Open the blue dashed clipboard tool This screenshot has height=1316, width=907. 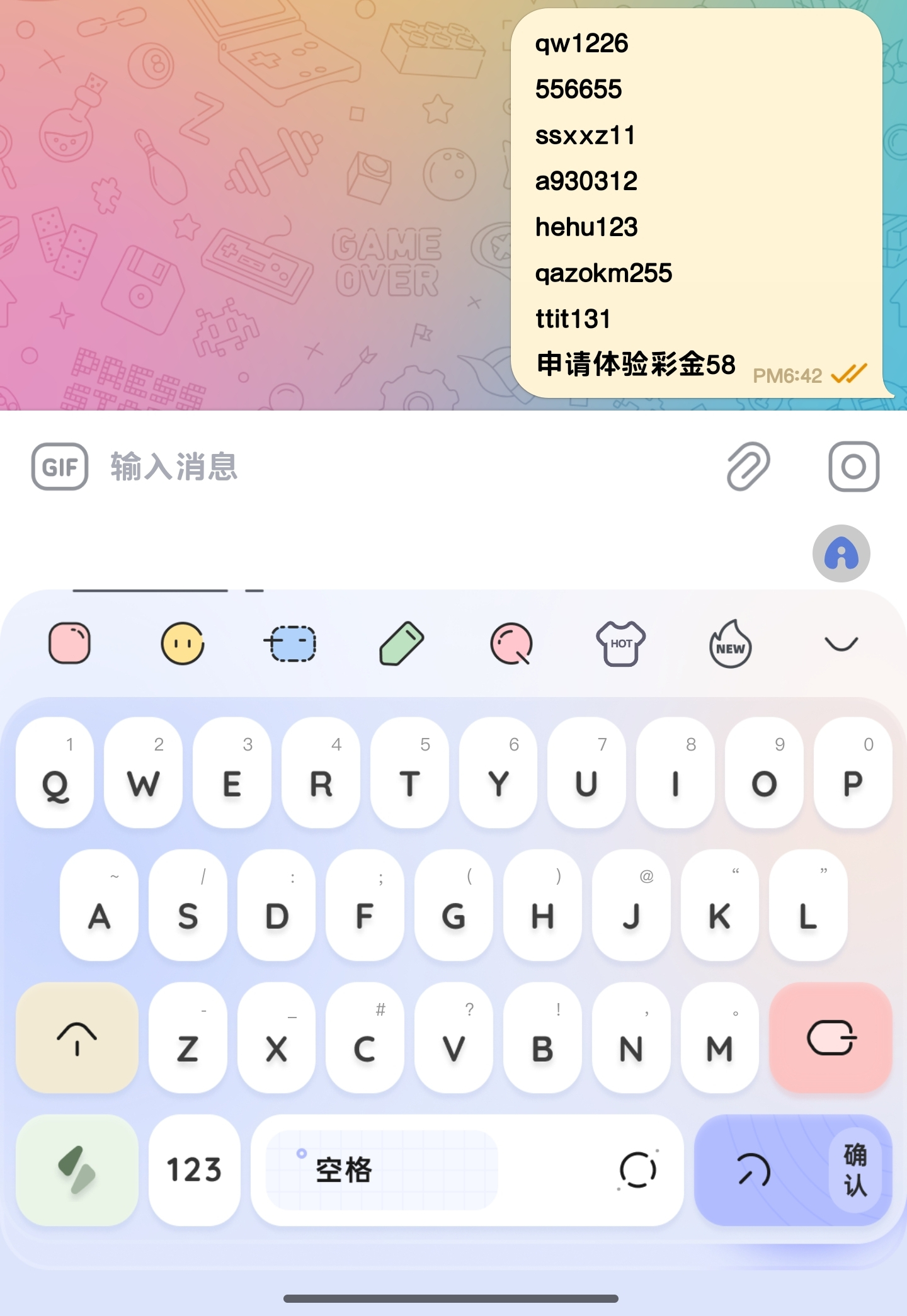[291, 644]
